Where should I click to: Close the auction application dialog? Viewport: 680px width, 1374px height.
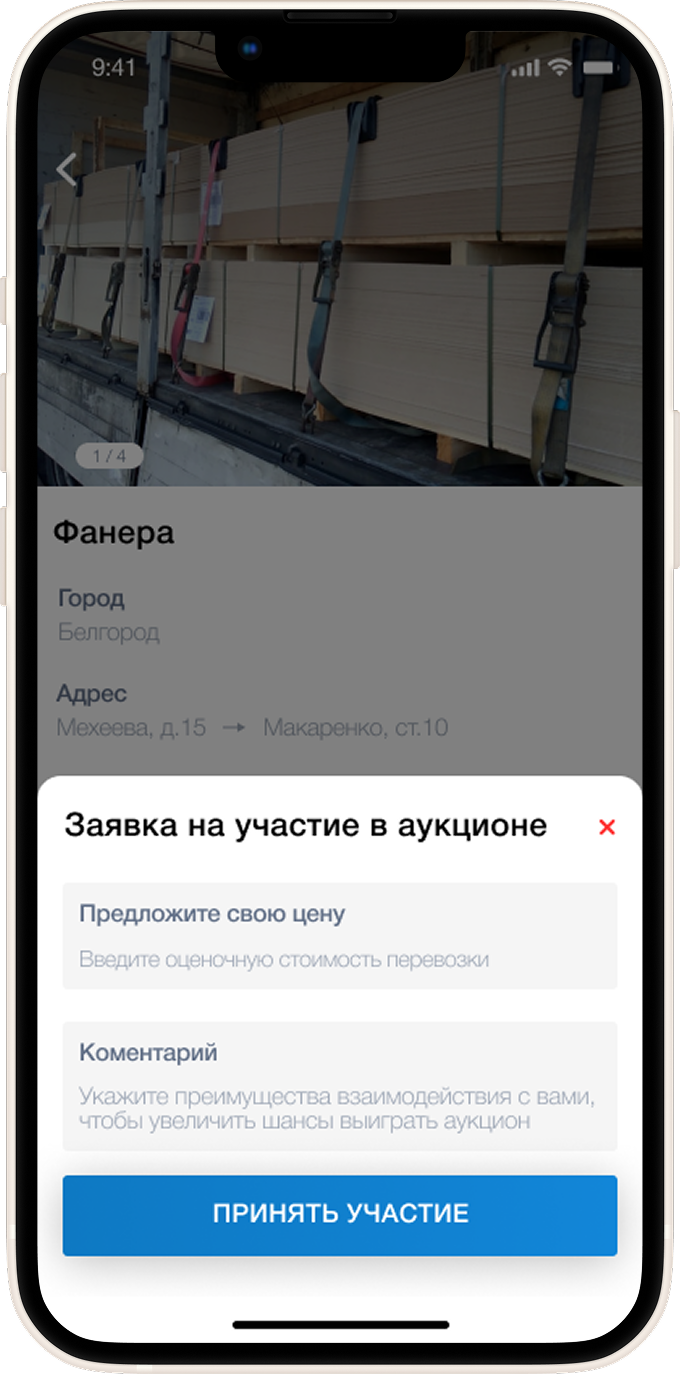[606, 827]
